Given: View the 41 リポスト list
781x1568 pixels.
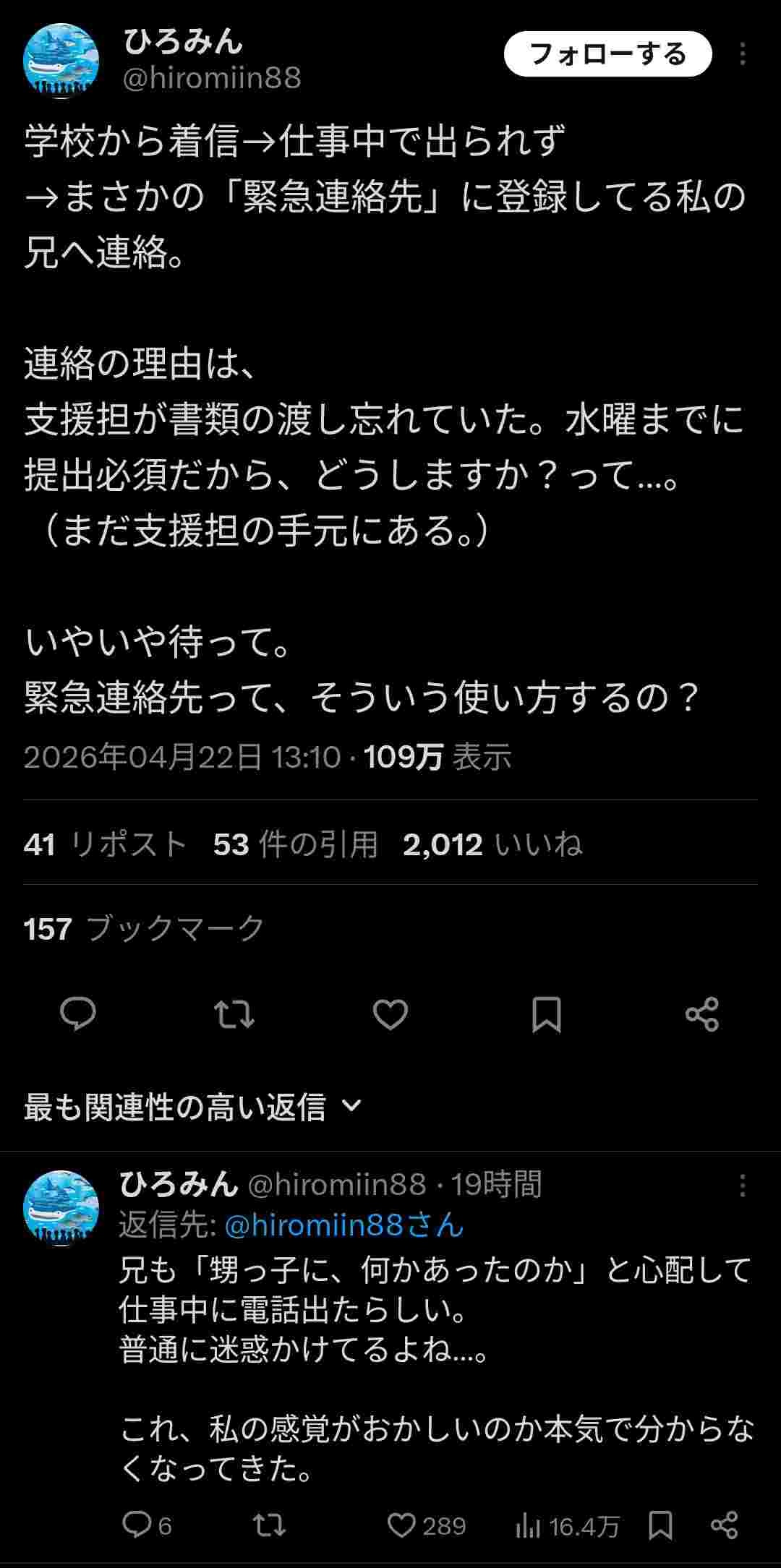Looking at the screenshot, I should tap(106, 844).
